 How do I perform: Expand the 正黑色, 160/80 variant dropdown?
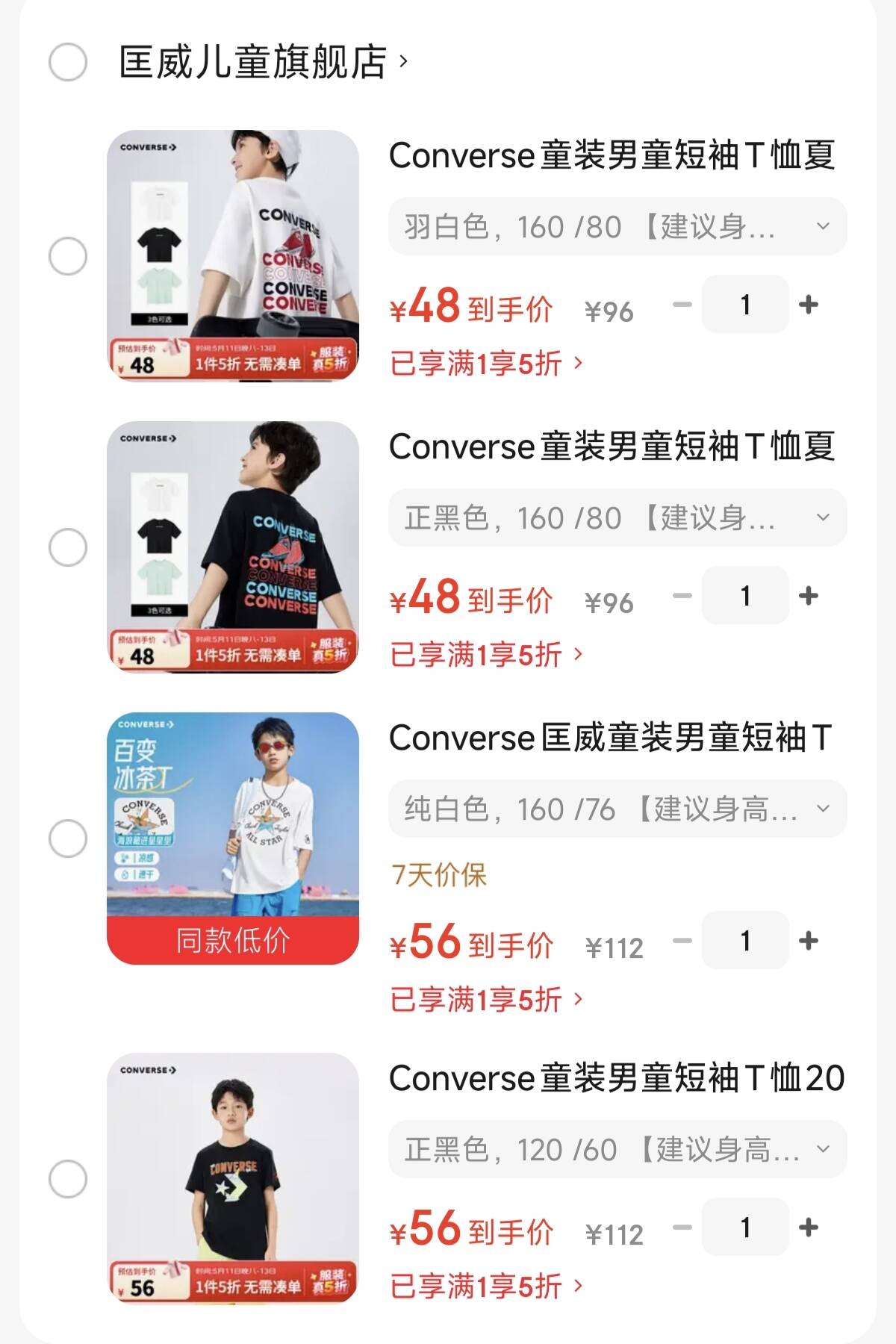pos(617,517)
